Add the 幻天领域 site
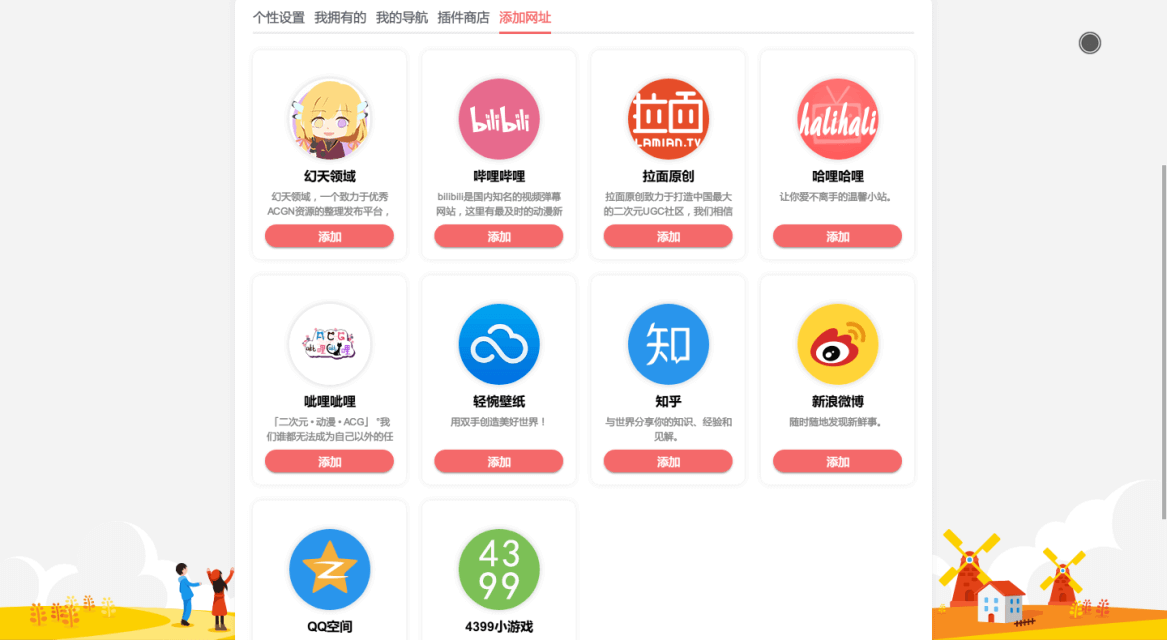This screenshot has width=1167, height=640. click(329, 237)
